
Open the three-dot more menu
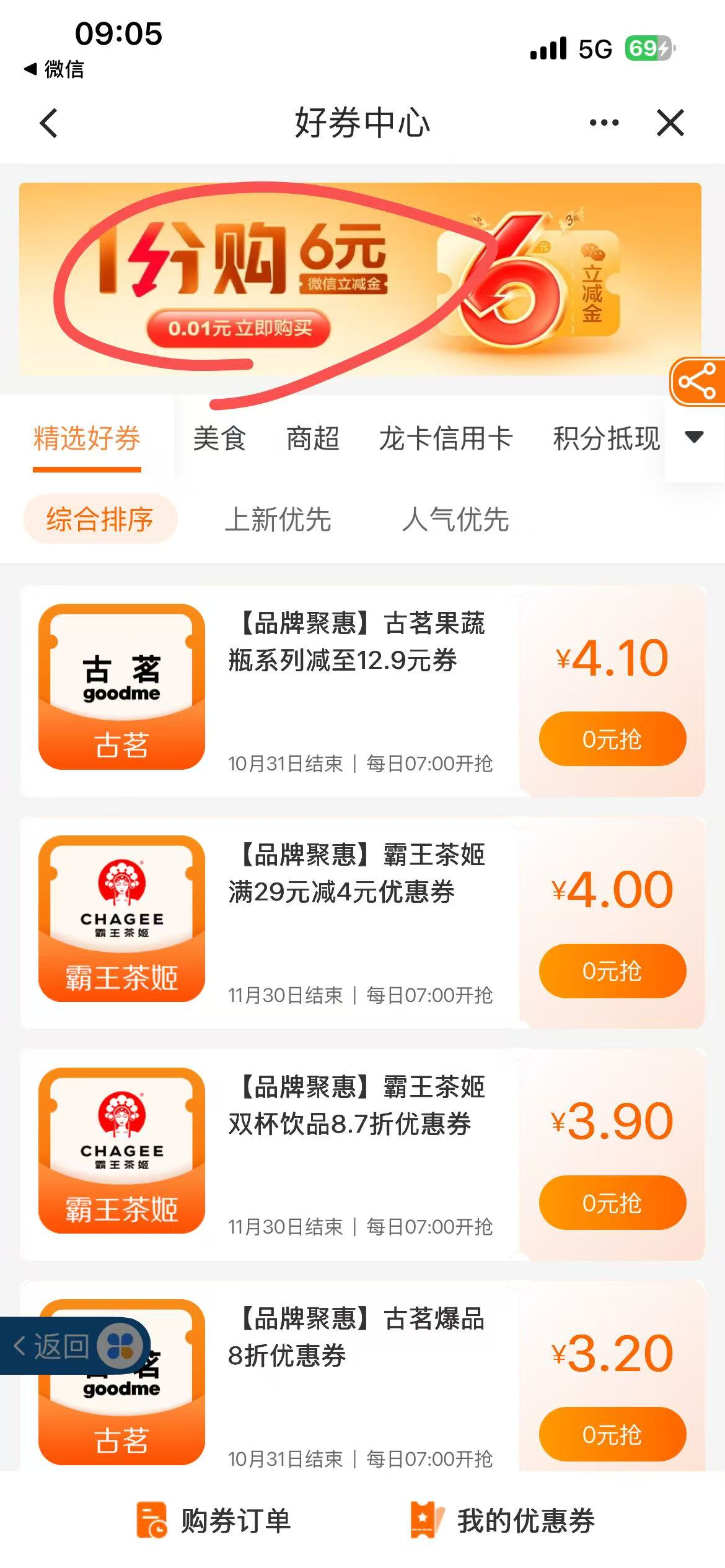click(604, 123)
